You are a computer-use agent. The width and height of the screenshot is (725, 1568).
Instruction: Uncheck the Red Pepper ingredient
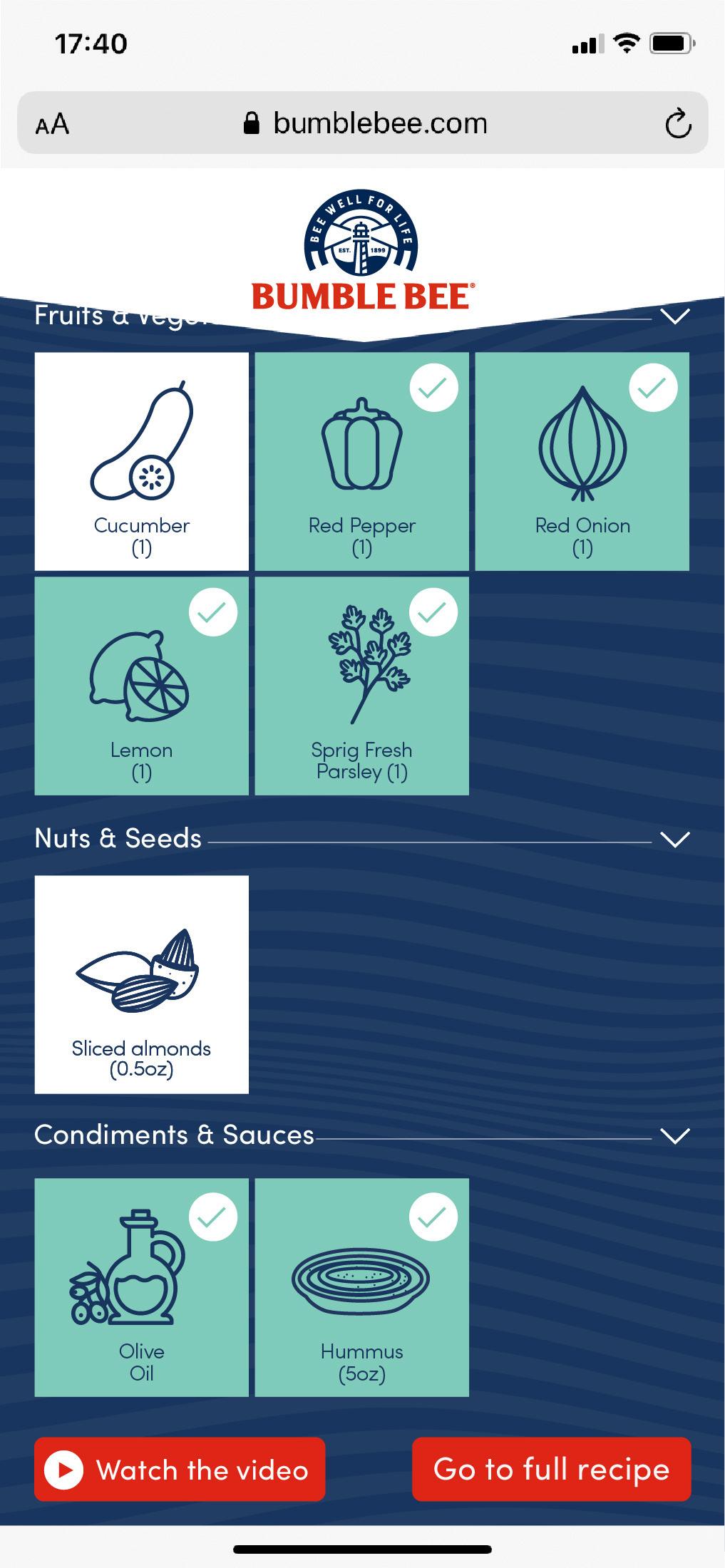[x=361, y=461]
